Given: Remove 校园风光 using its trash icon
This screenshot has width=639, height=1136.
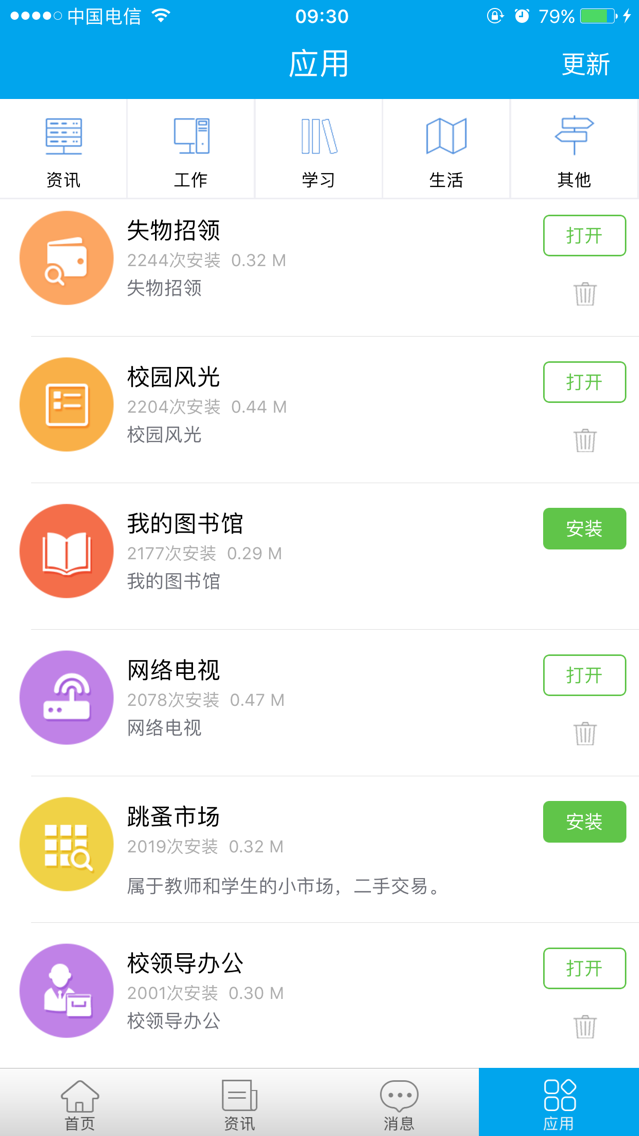Looking at the screenshot, I should (x=585, y=440).
